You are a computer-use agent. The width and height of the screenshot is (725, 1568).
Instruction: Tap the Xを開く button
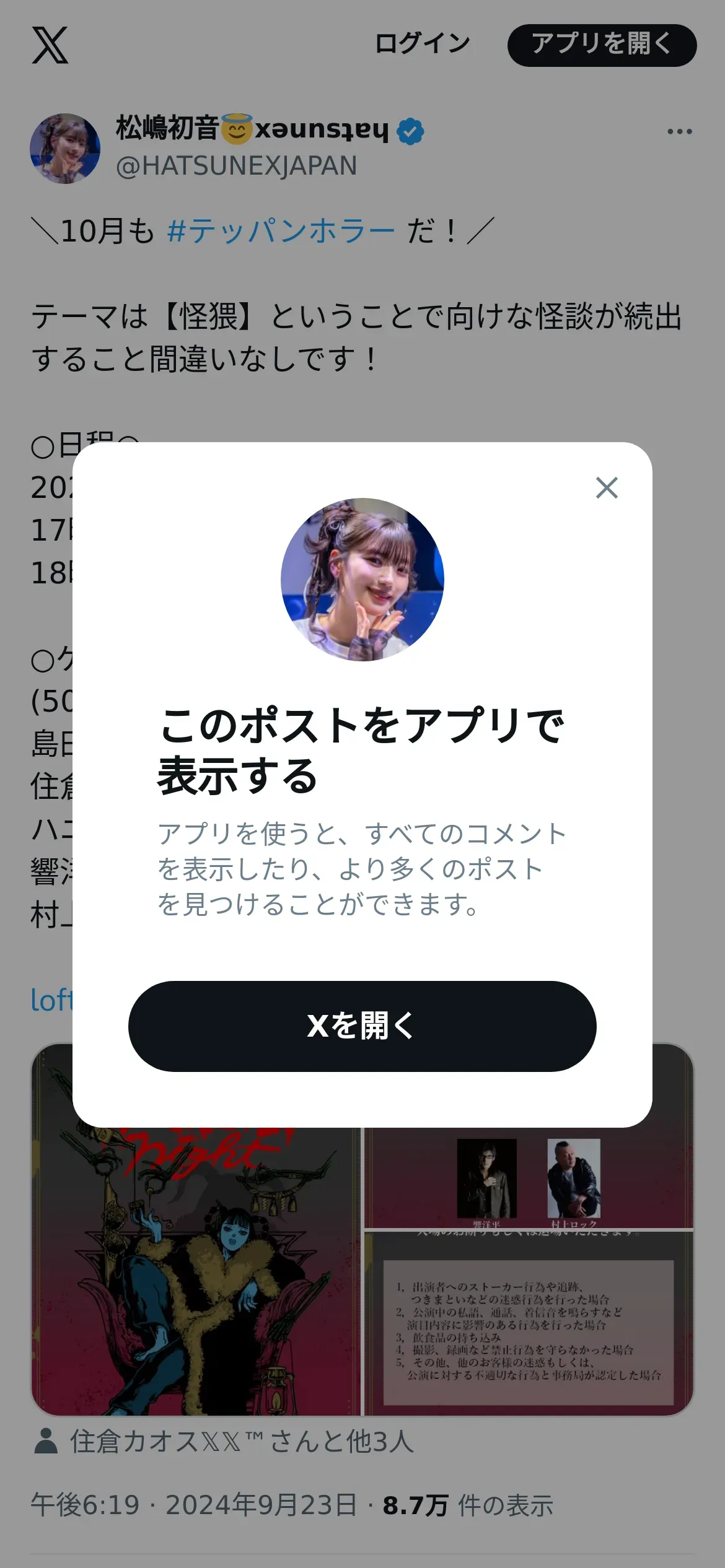pos(362,1026)
